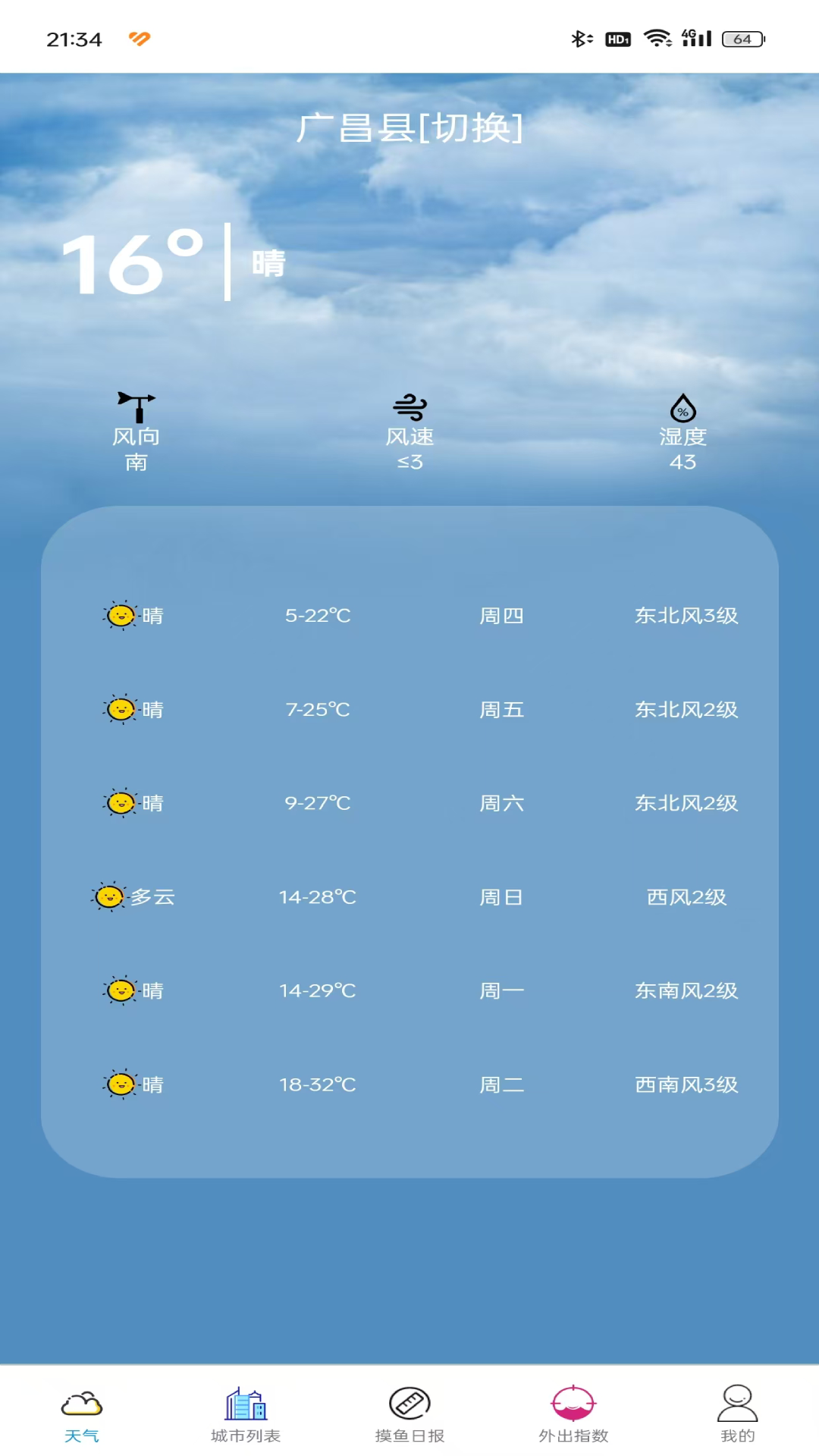Switch city via 广昌县[切换]

[x=409, y=127]
